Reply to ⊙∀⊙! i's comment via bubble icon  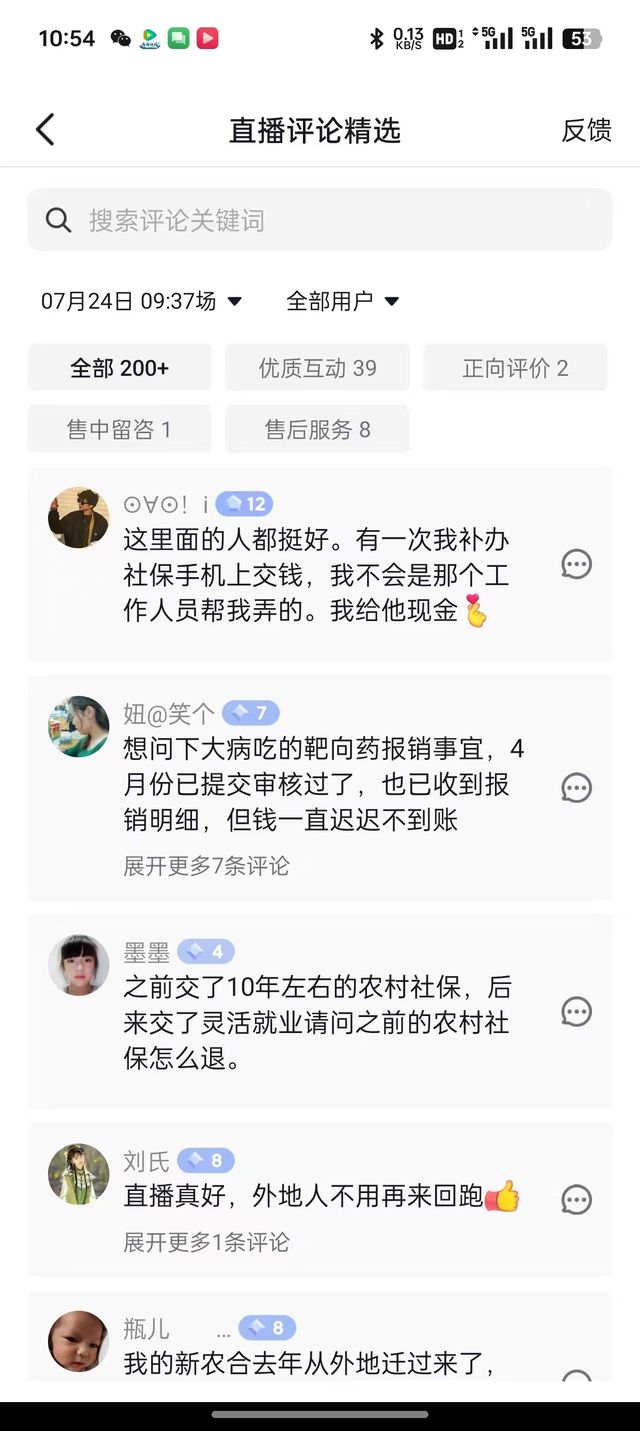click(576, 565)
